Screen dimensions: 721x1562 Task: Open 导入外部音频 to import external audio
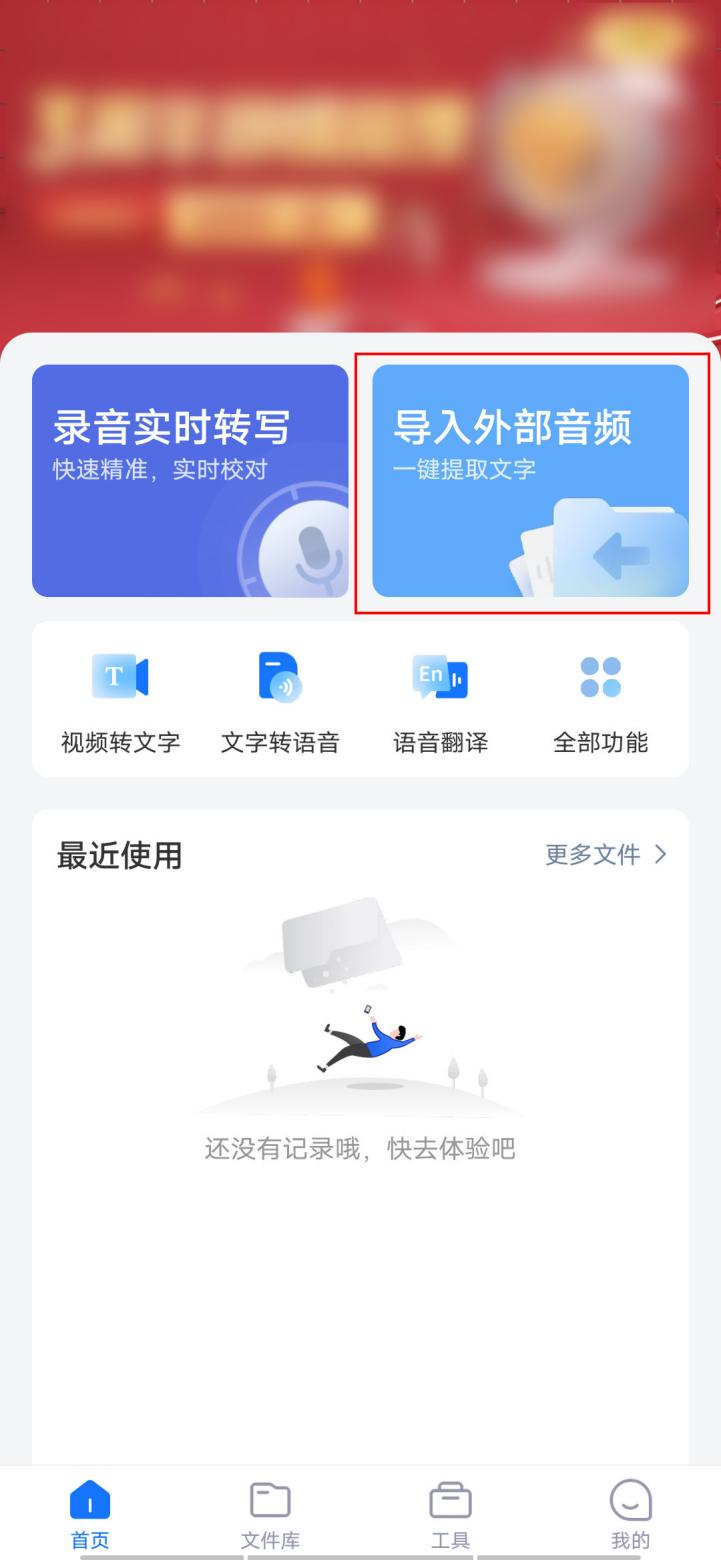(x=530, y=480)
